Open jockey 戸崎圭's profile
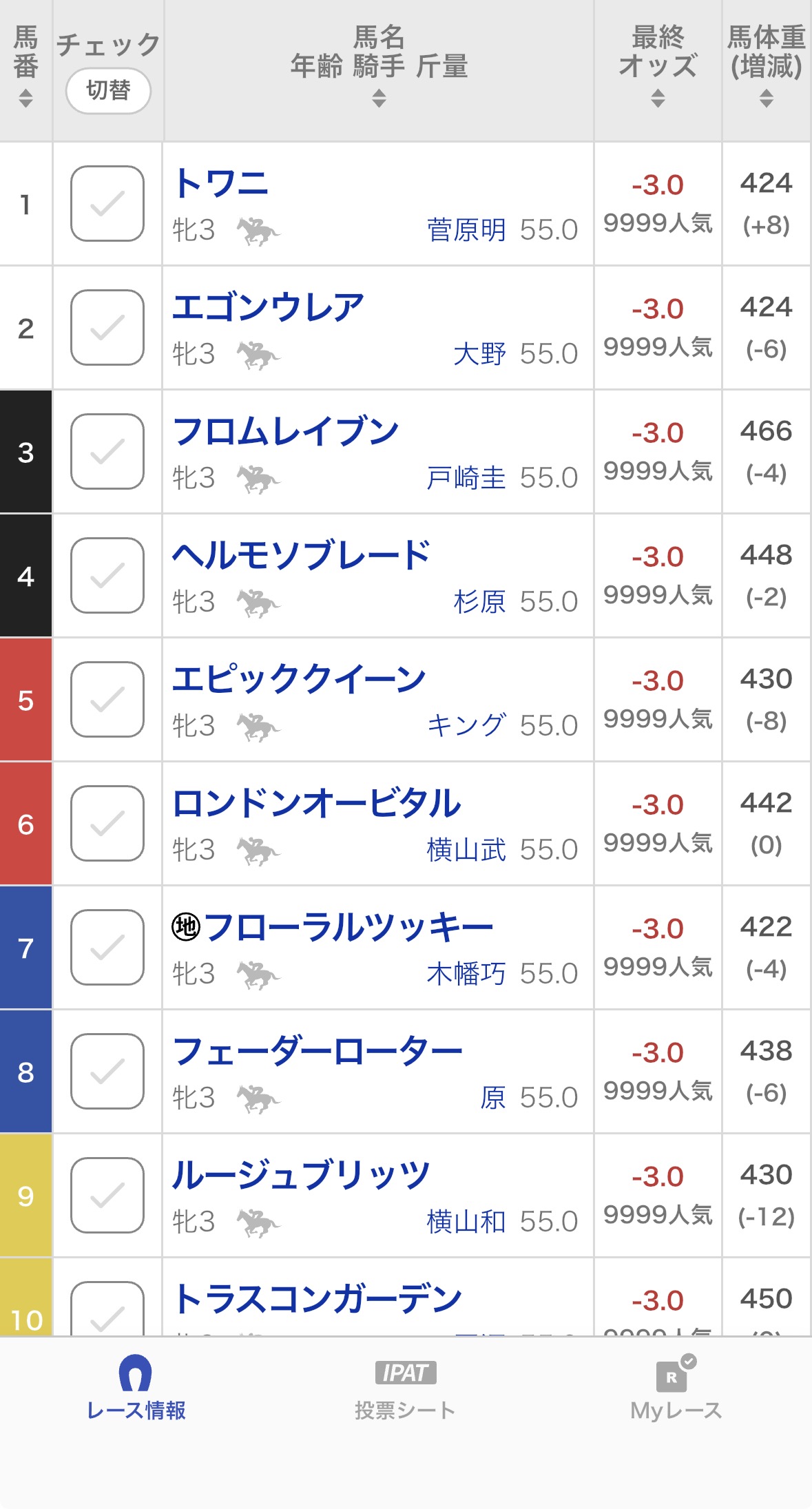This screenshot has height=1509, width=812. (x=466, y=478)
